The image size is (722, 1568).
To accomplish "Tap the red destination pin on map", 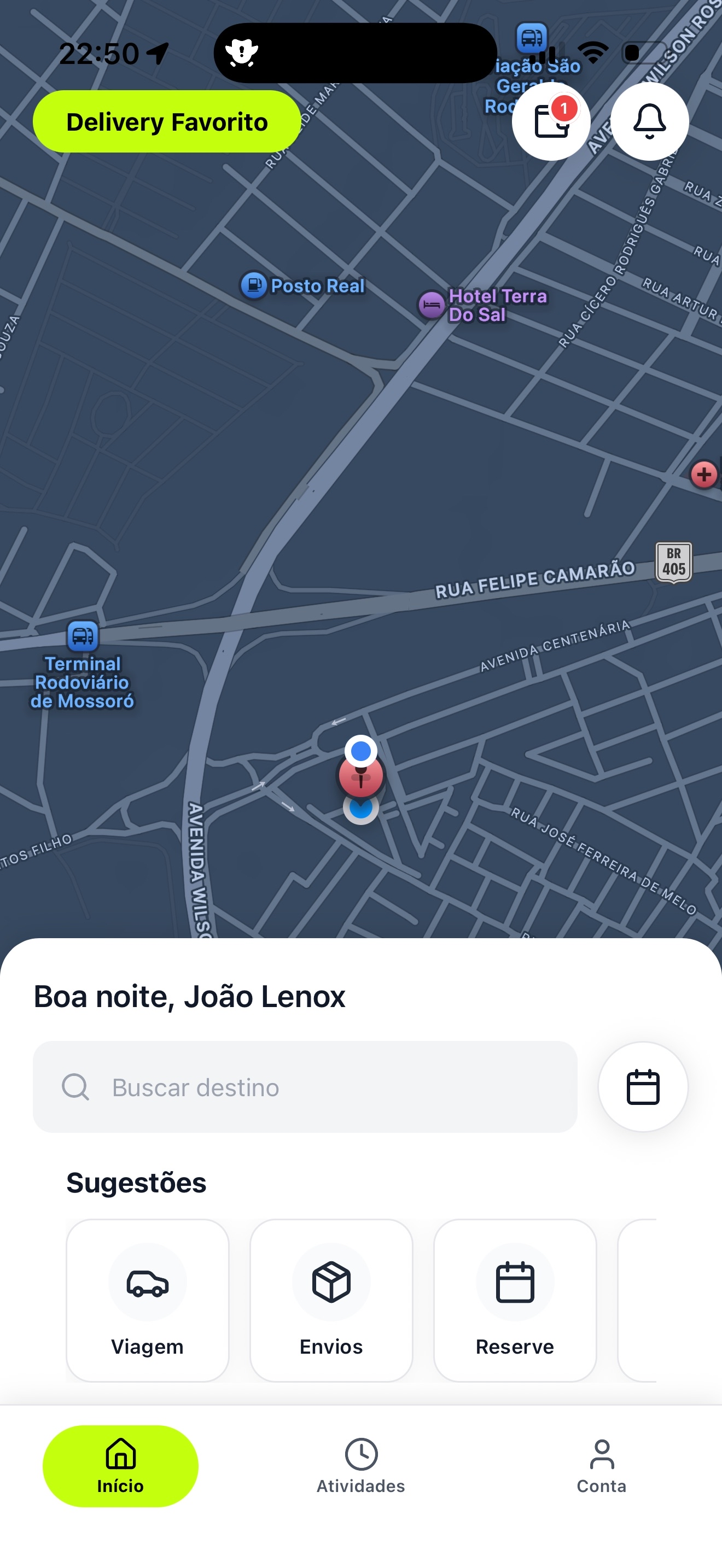I will 360,778.
